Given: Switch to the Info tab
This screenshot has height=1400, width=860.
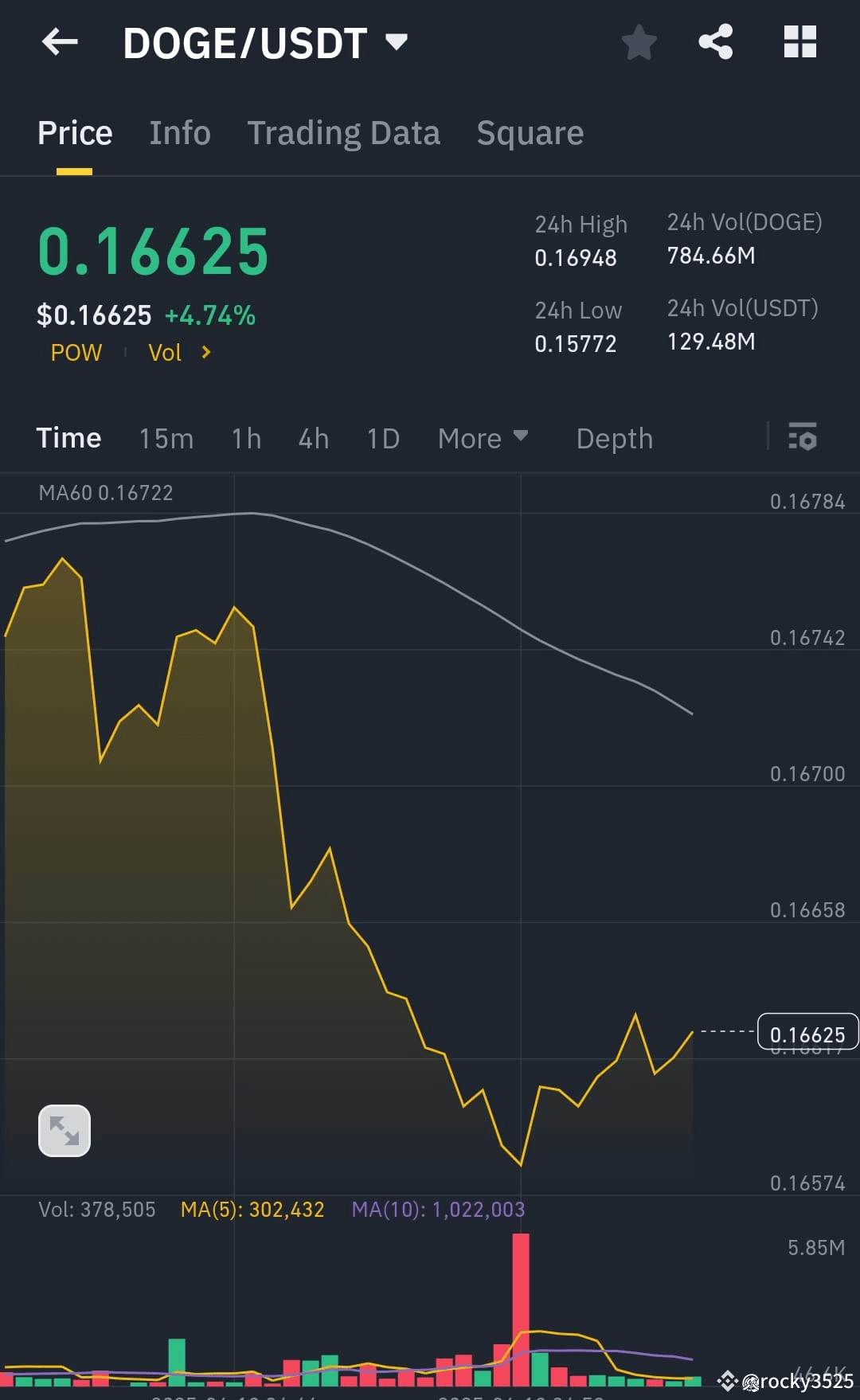Looking at the screenshot, I should coord(179,132).
